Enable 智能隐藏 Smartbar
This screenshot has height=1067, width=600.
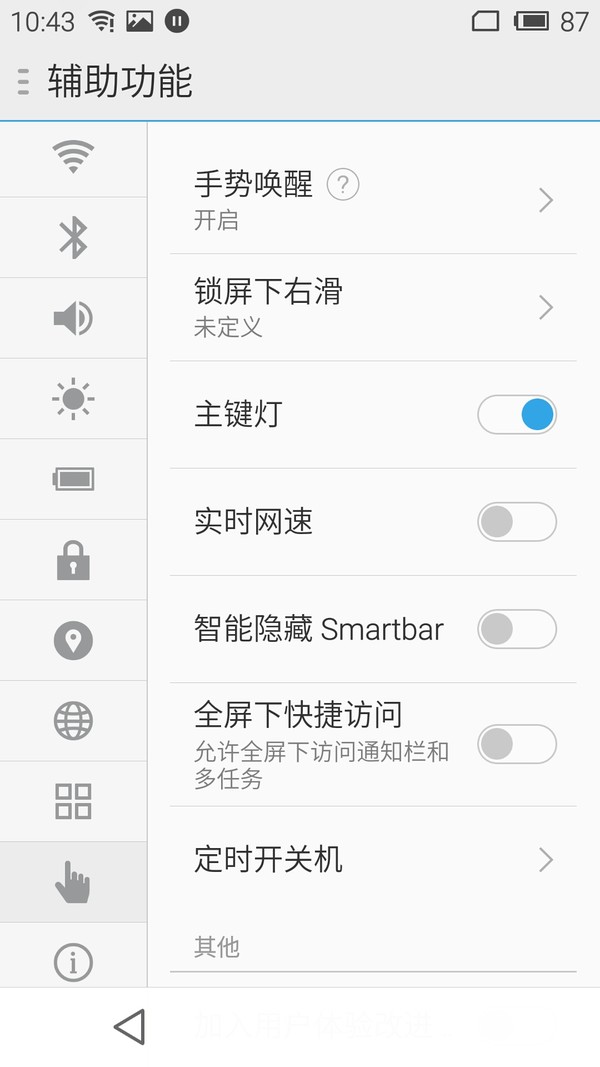click(x=517, y=629)
